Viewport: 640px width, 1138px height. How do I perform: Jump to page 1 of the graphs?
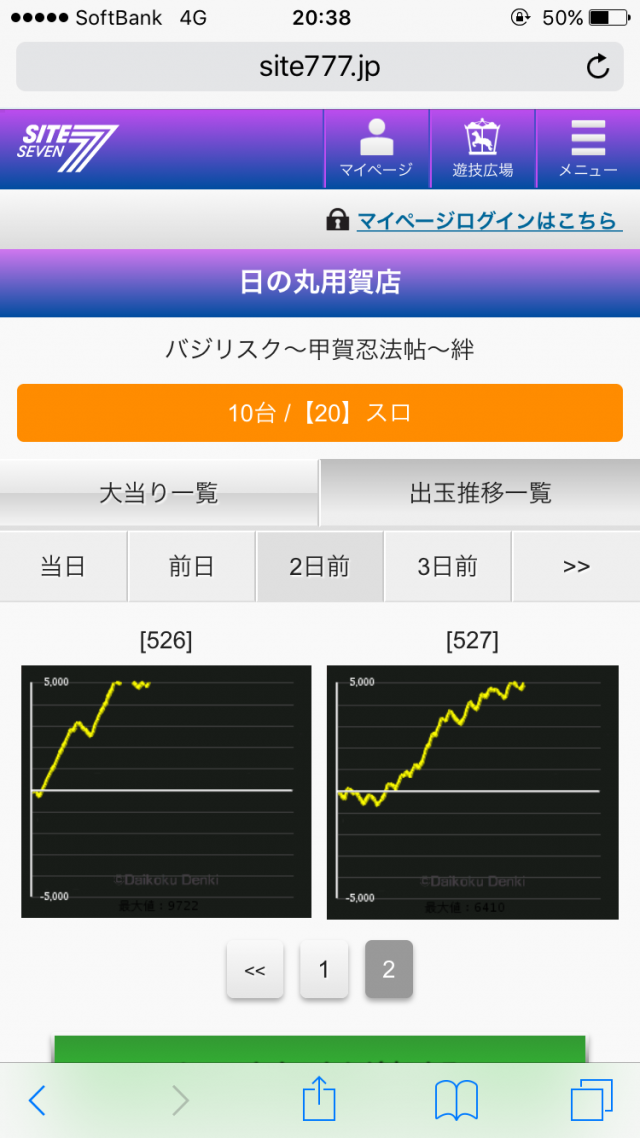click(324, 969)
